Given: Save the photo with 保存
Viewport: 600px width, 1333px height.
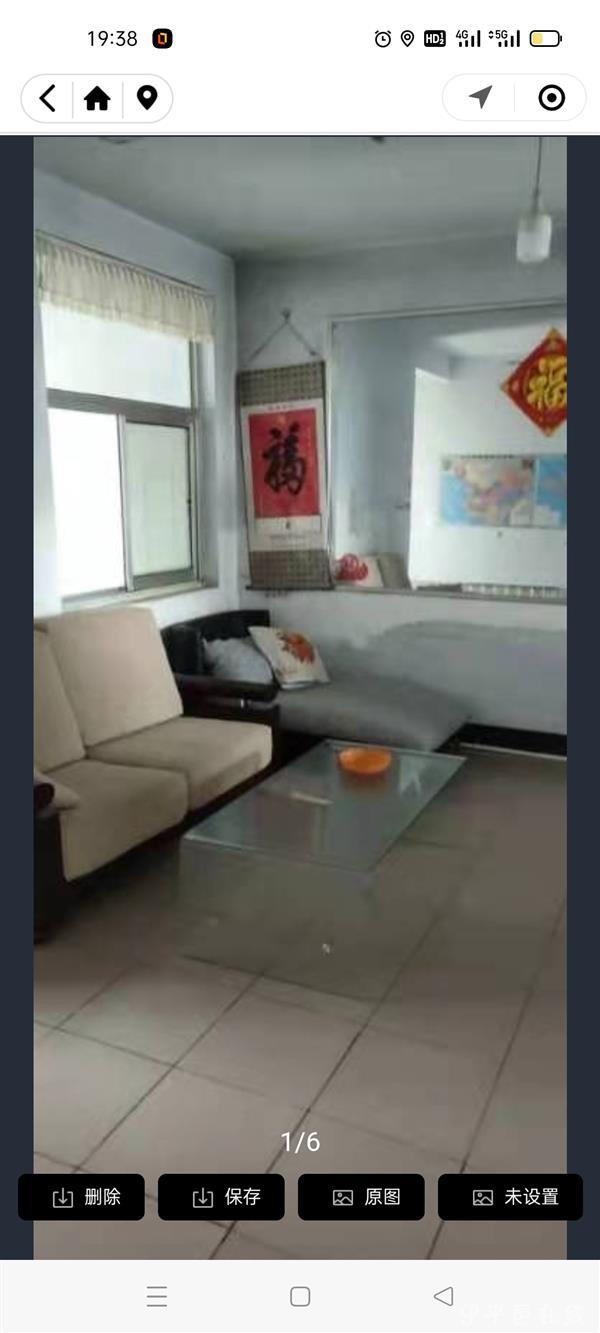Looking at the screenshot, I should click(x=221, y=1197).
